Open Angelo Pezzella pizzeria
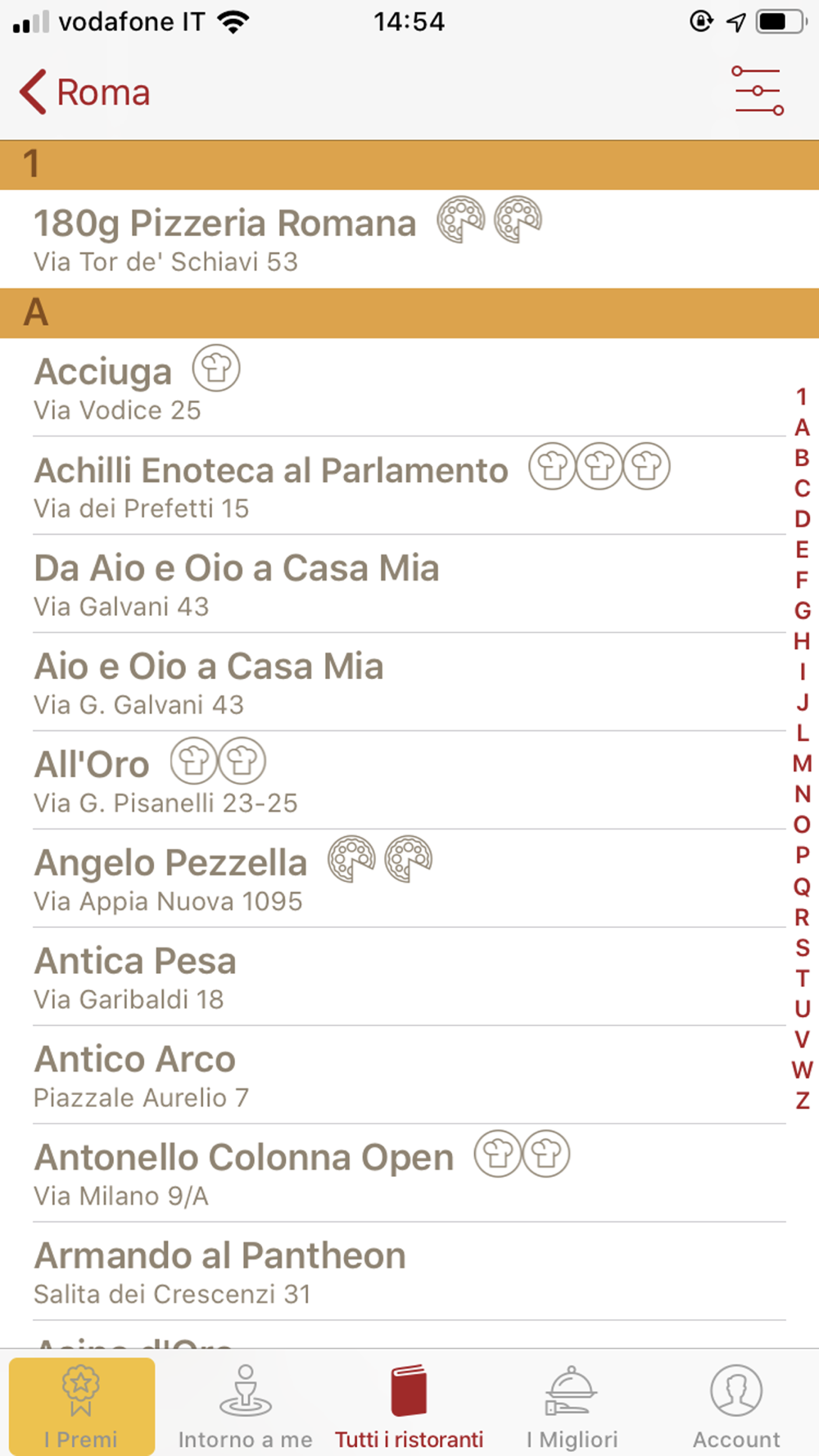819x1456 pixels. [409, 879]
